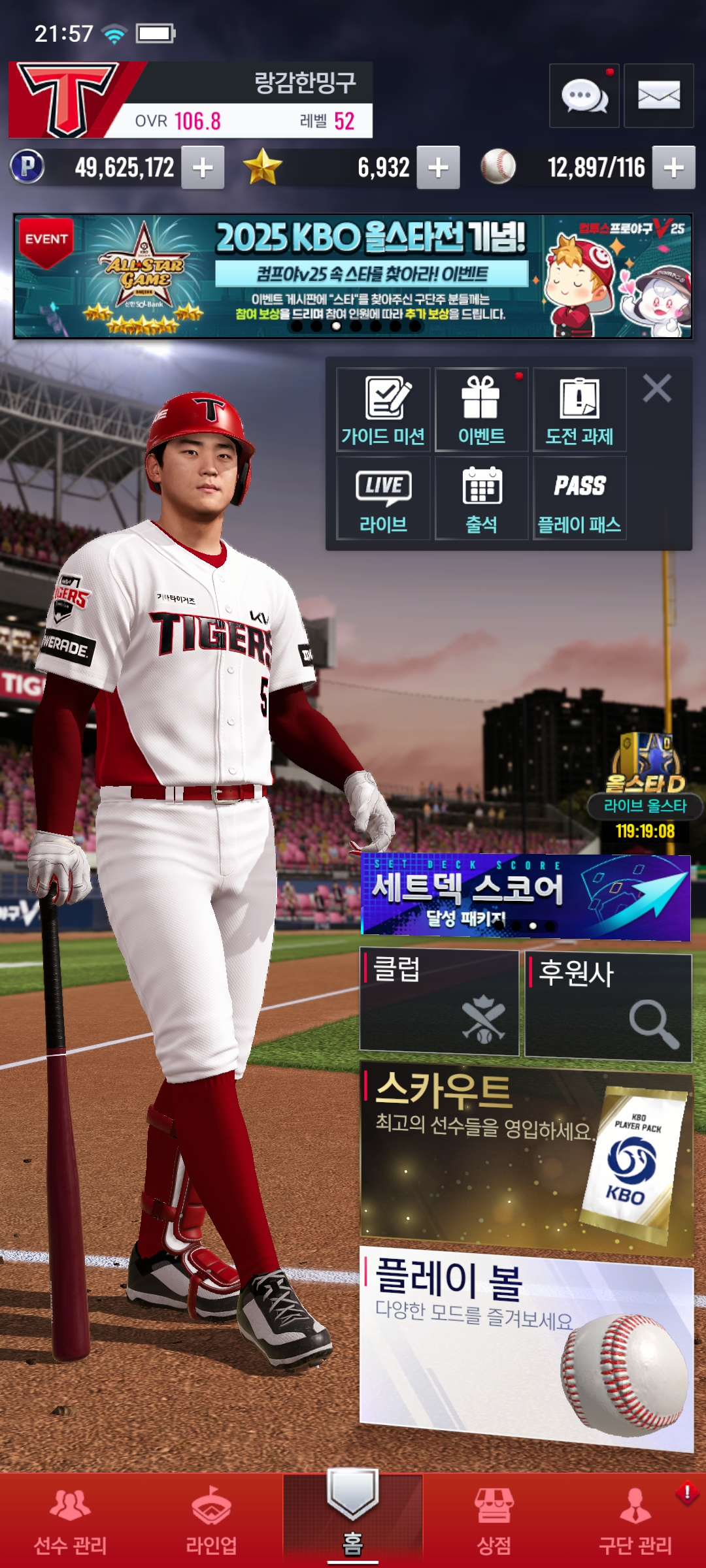Screen dimensions: 706x1568
Task: Open 도전 과제 challenges
Action: coord(579,410)
